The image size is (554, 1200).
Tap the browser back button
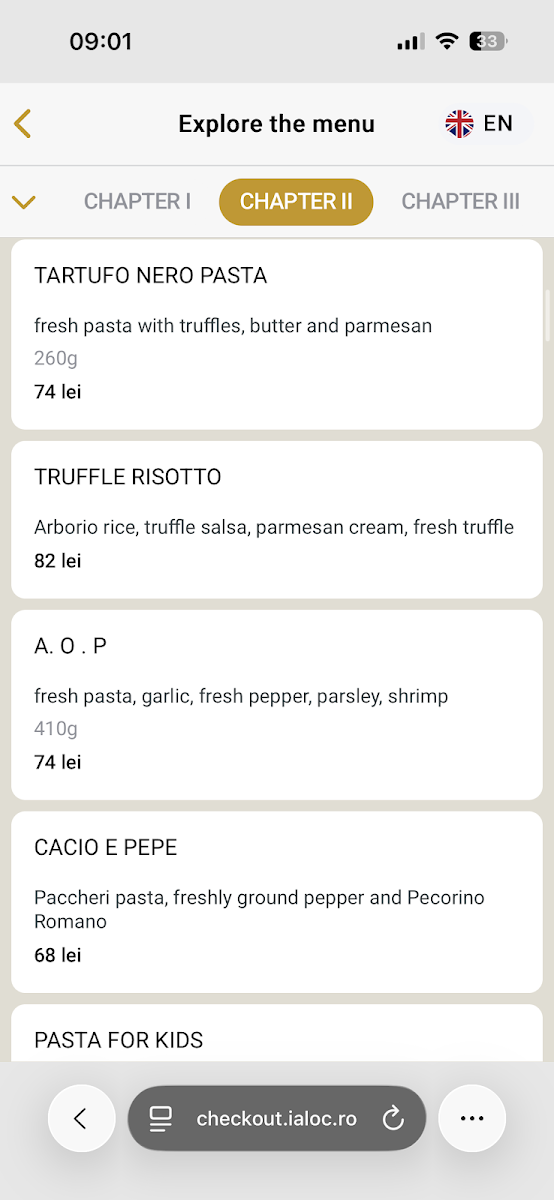(x=82, y=1119)
